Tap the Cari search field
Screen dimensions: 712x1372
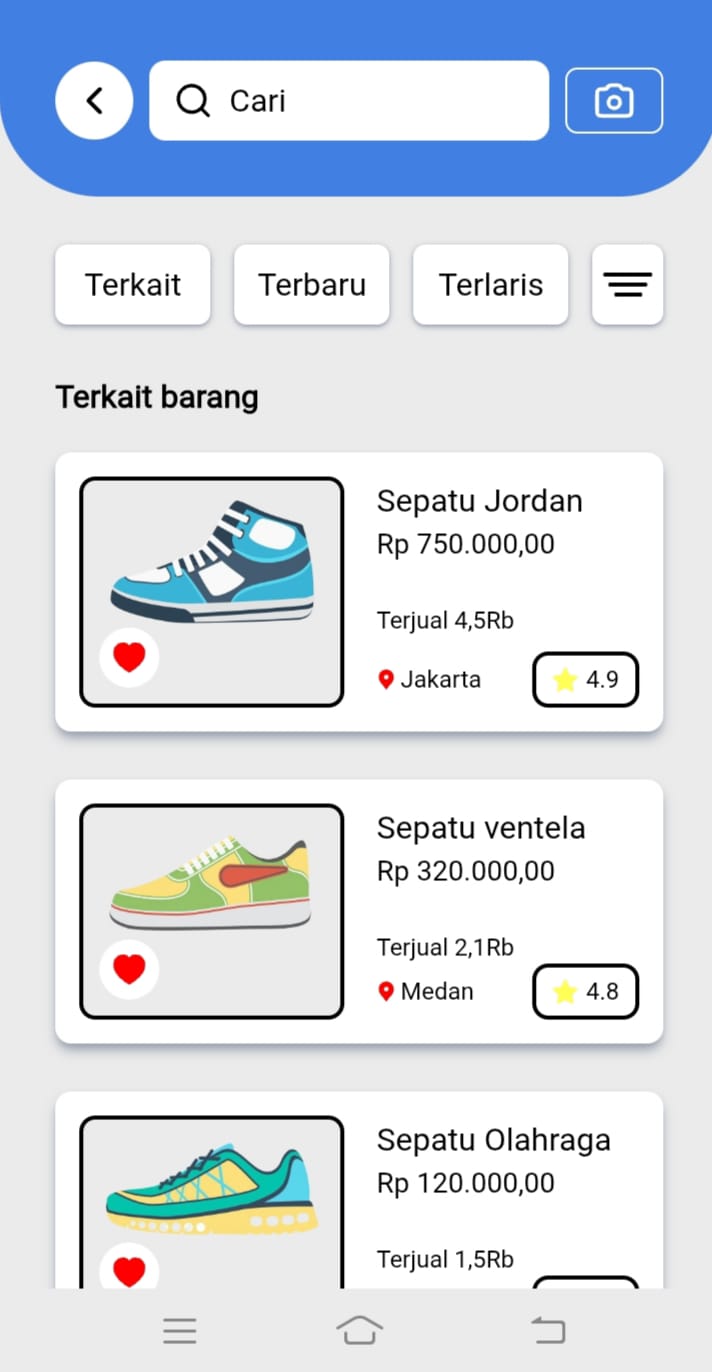(x=348, y=100)
